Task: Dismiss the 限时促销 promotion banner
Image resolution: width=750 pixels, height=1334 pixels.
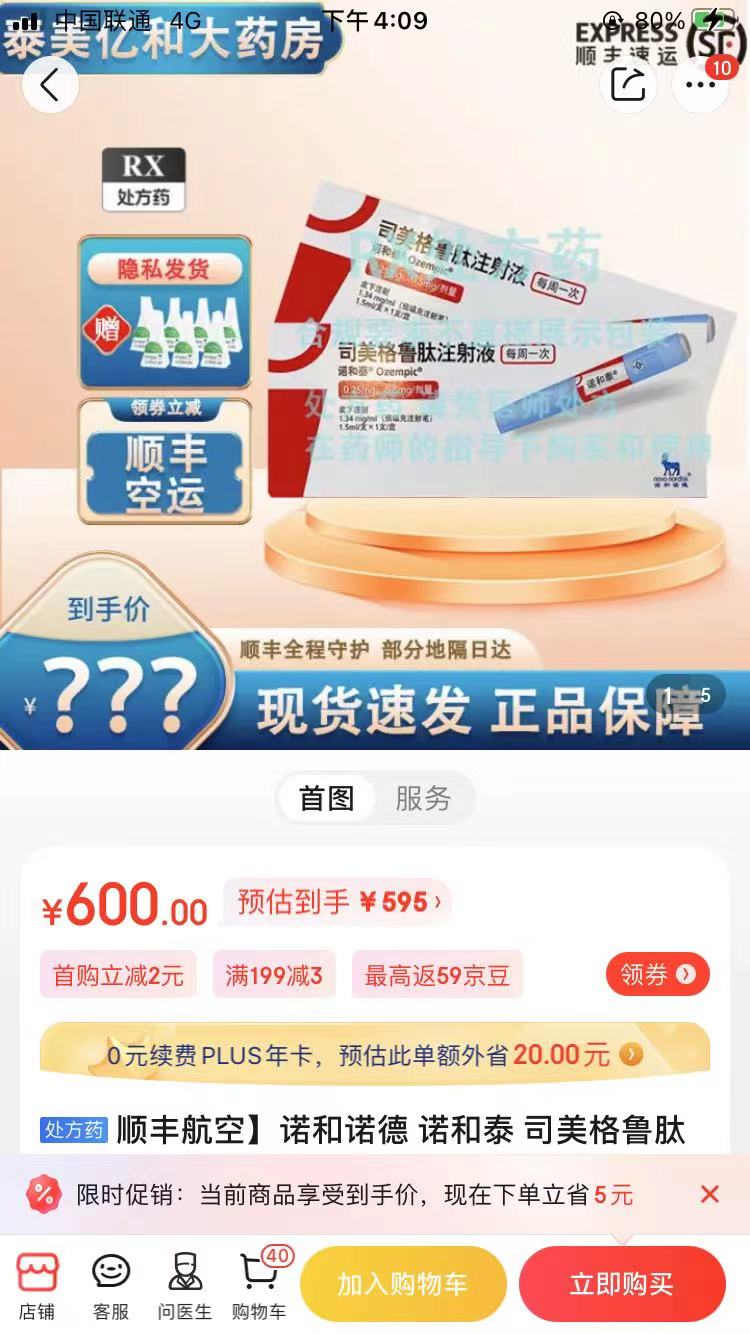Action: click(709, 1194)
